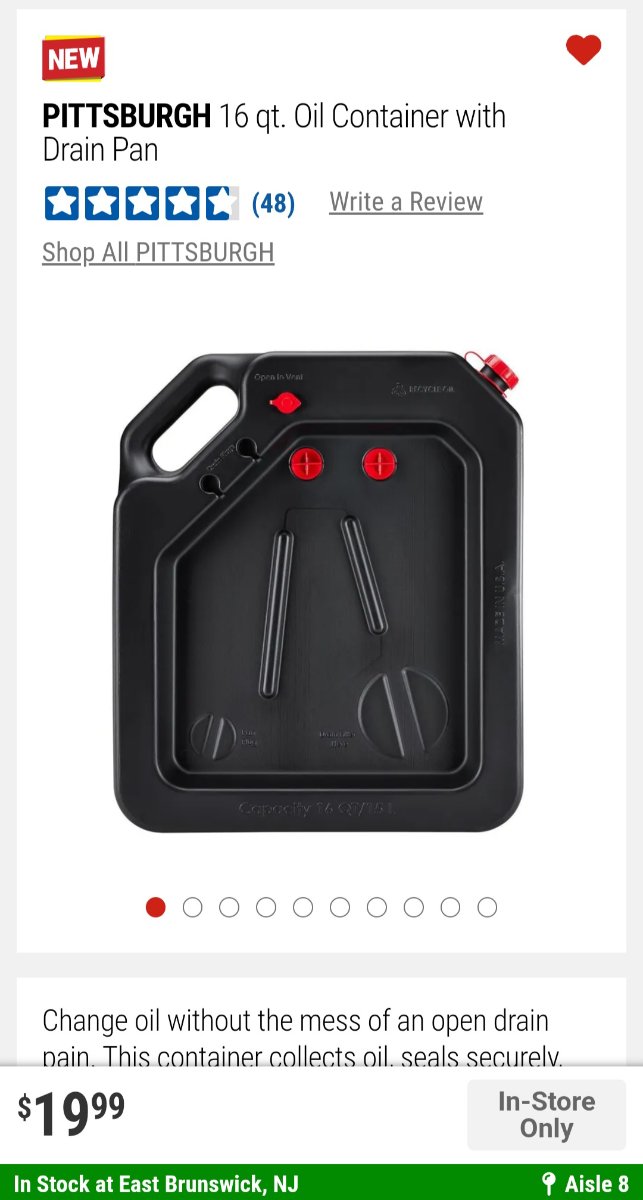Open the Write a Review link
643x1200 pixels.
click(406, 202)
